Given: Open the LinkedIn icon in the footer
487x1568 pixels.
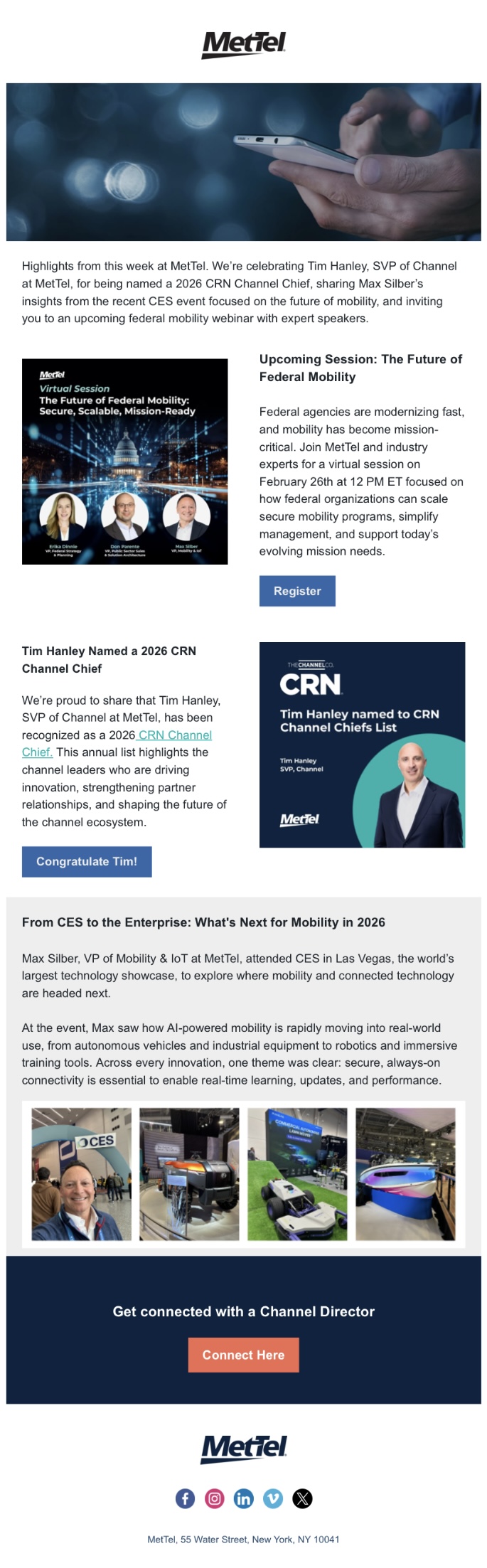Looking at the screenshot, I should pyautogui.click(x=243, y=1498).
